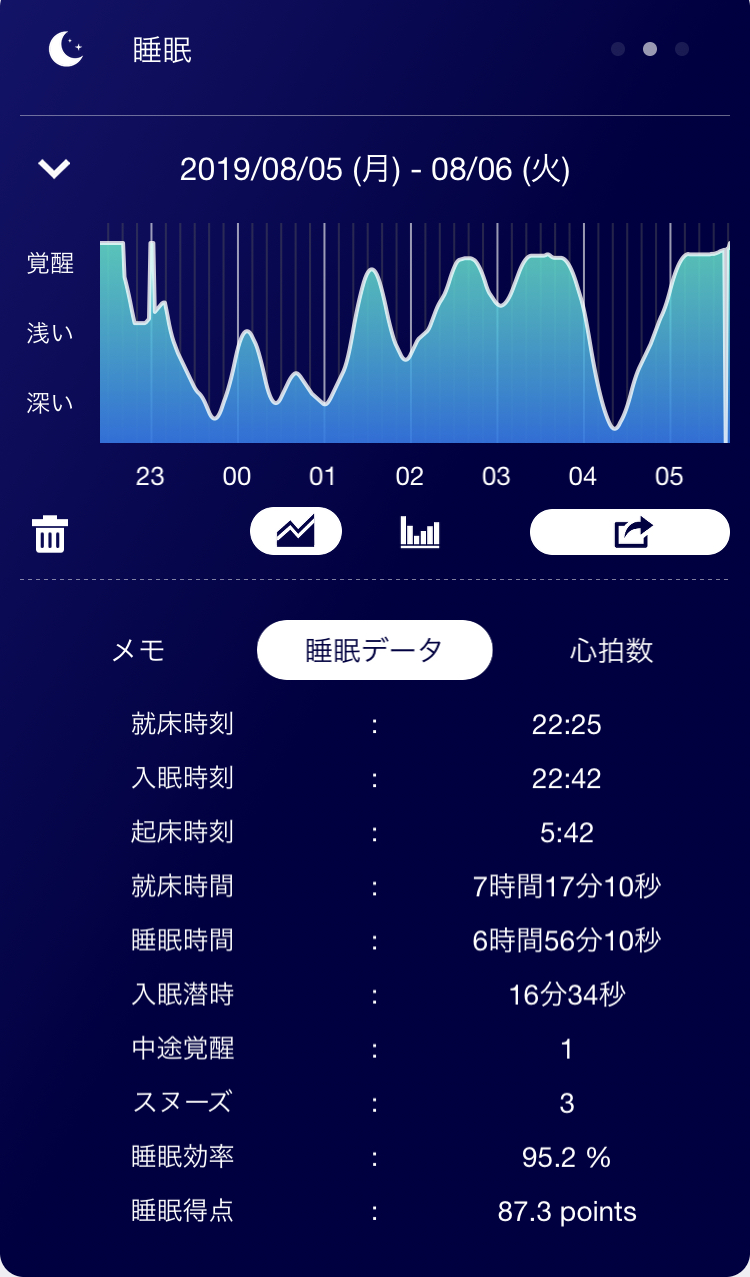Image resolution: width=750 pixels, height=1277 pixels.
Task: Delete this sleep record with trash icon
Action: coord(50,534)
